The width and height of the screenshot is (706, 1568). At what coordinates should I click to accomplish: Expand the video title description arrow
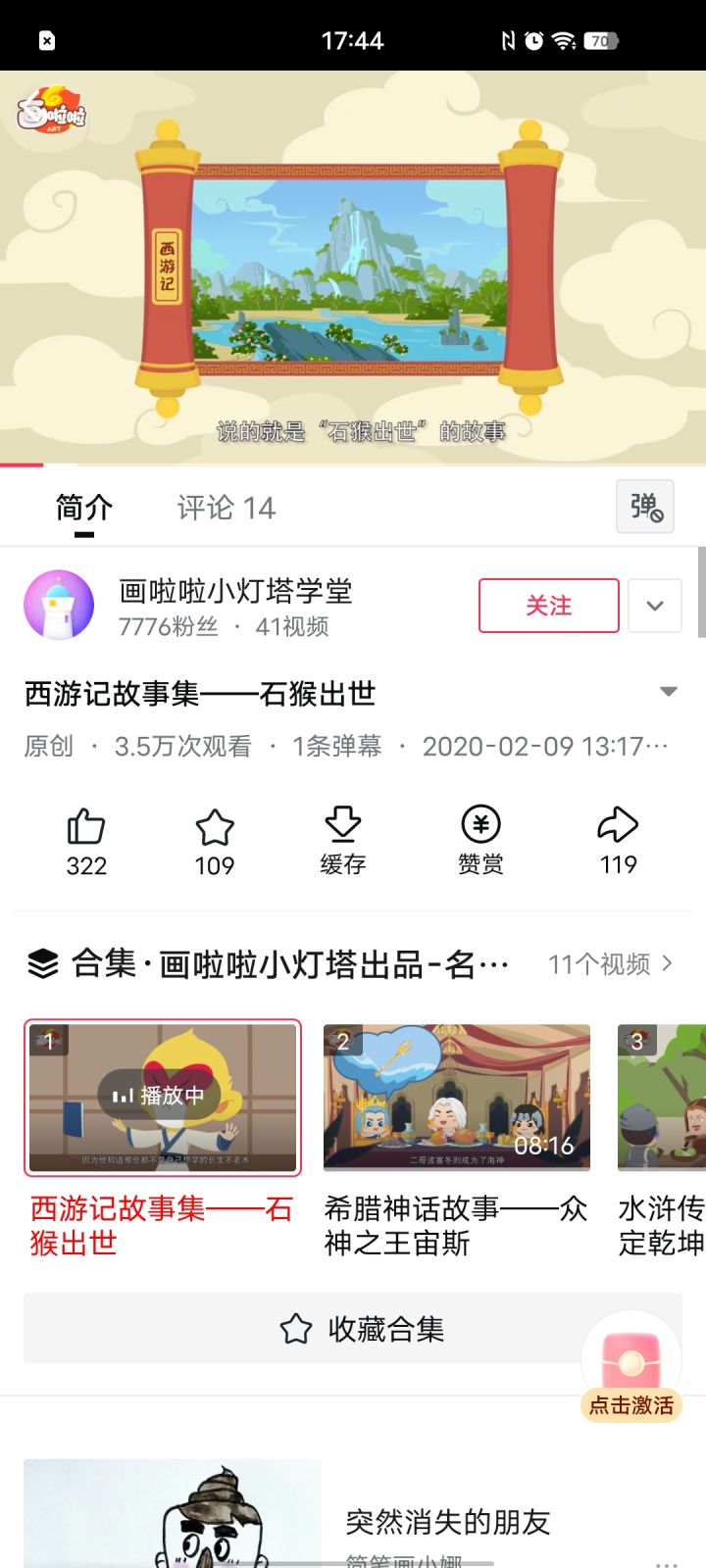(x=670, y=690)
